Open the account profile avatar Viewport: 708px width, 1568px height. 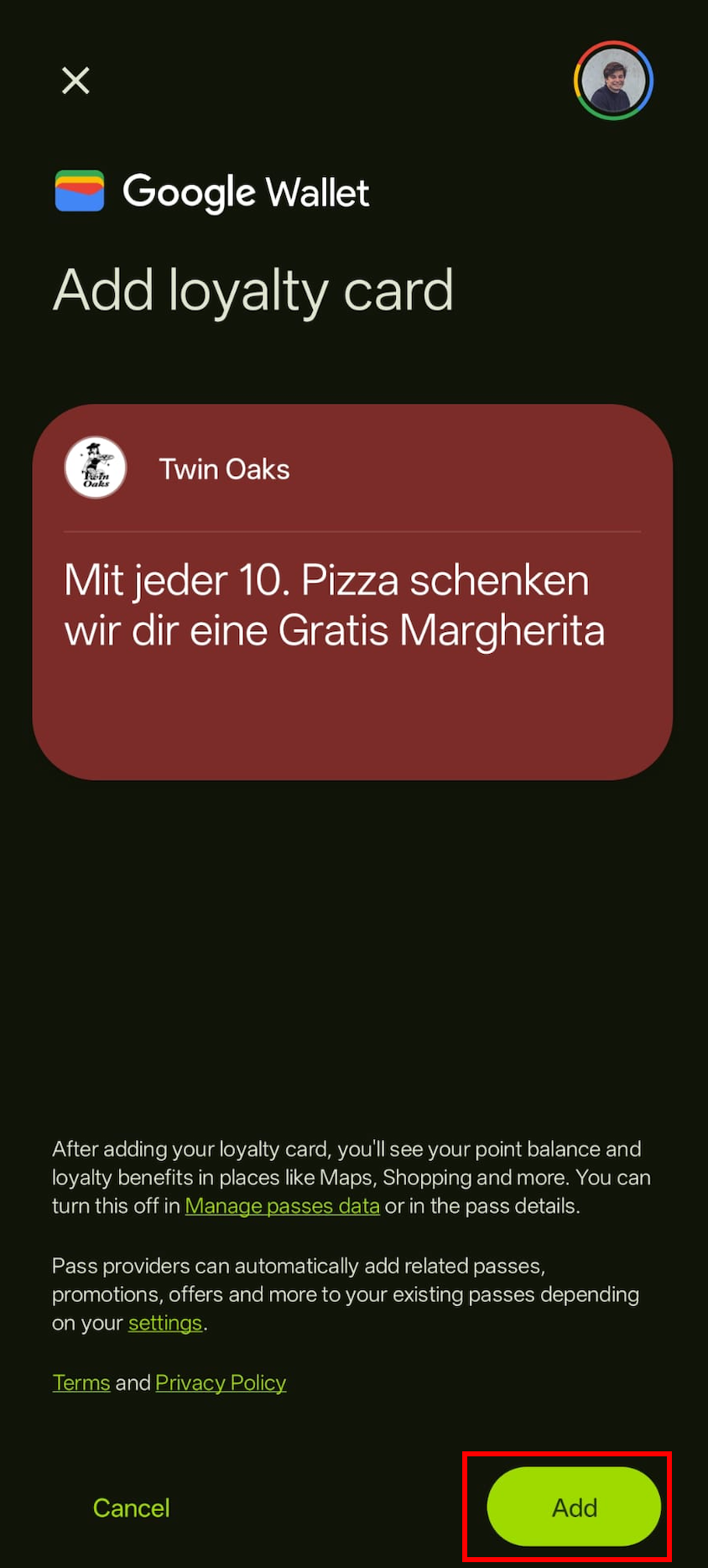(x=613, y=81)
